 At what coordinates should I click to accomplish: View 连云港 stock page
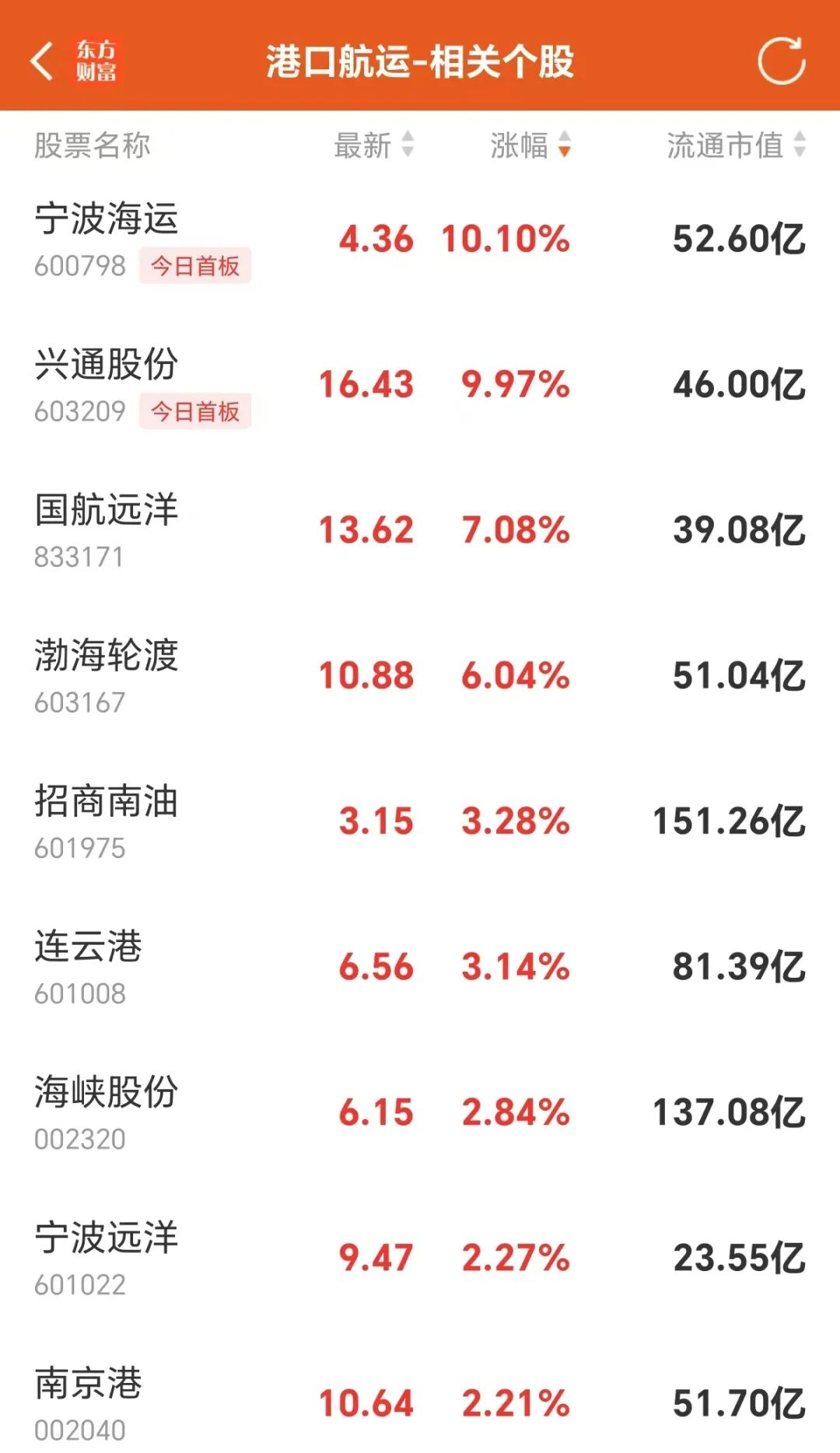coord(420,967)
